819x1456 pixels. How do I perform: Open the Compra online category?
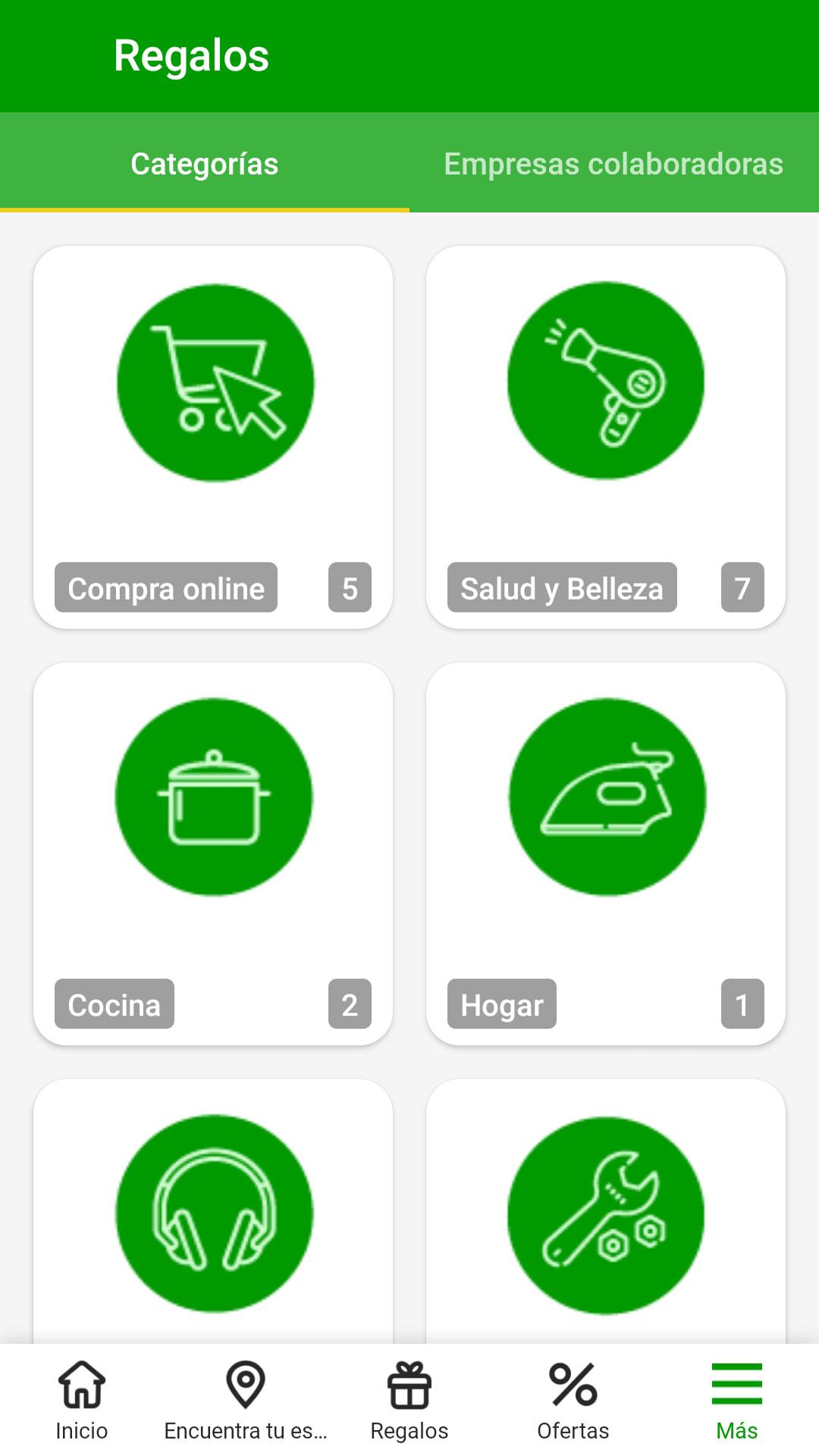[213, 437]
